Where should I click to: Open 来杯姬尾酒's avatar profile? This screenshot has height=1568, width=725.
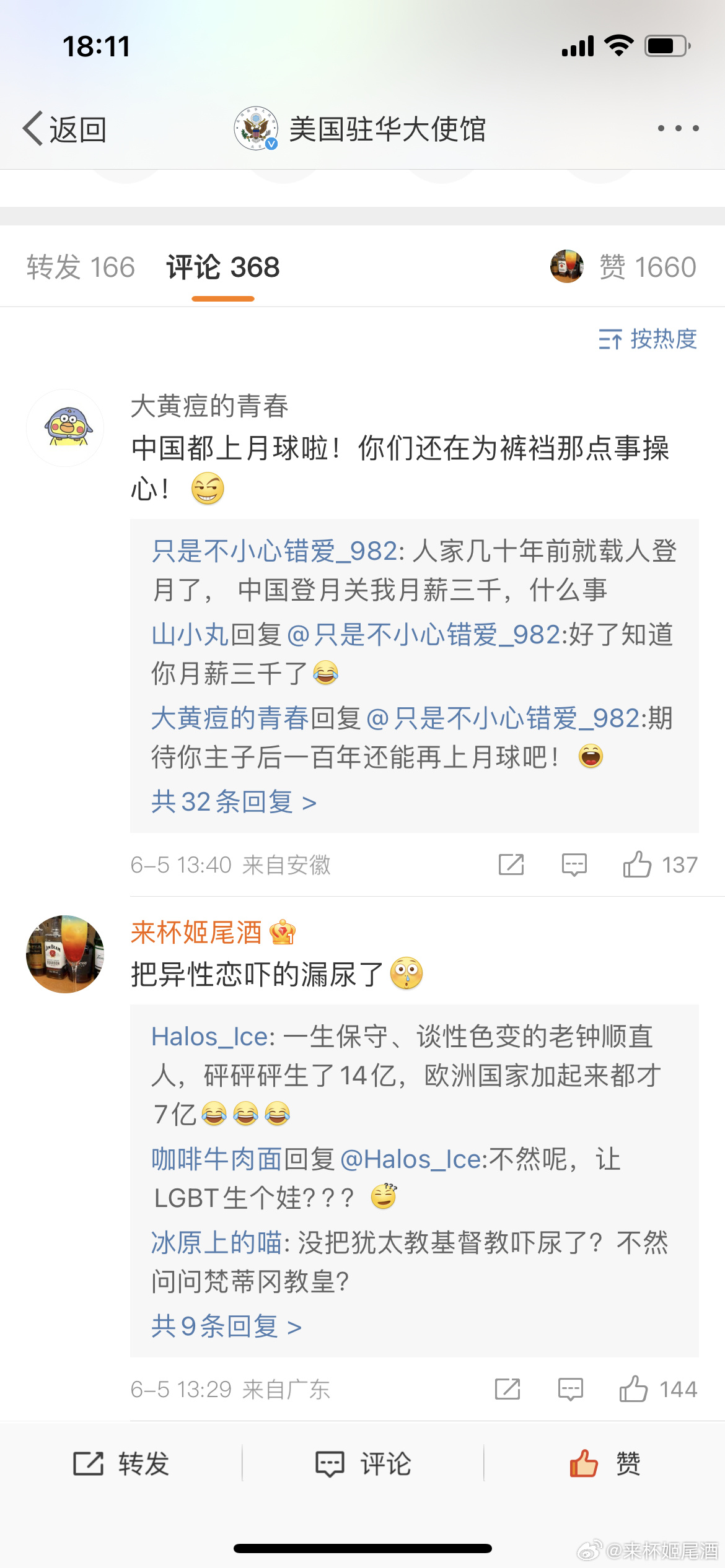(65, 954)
